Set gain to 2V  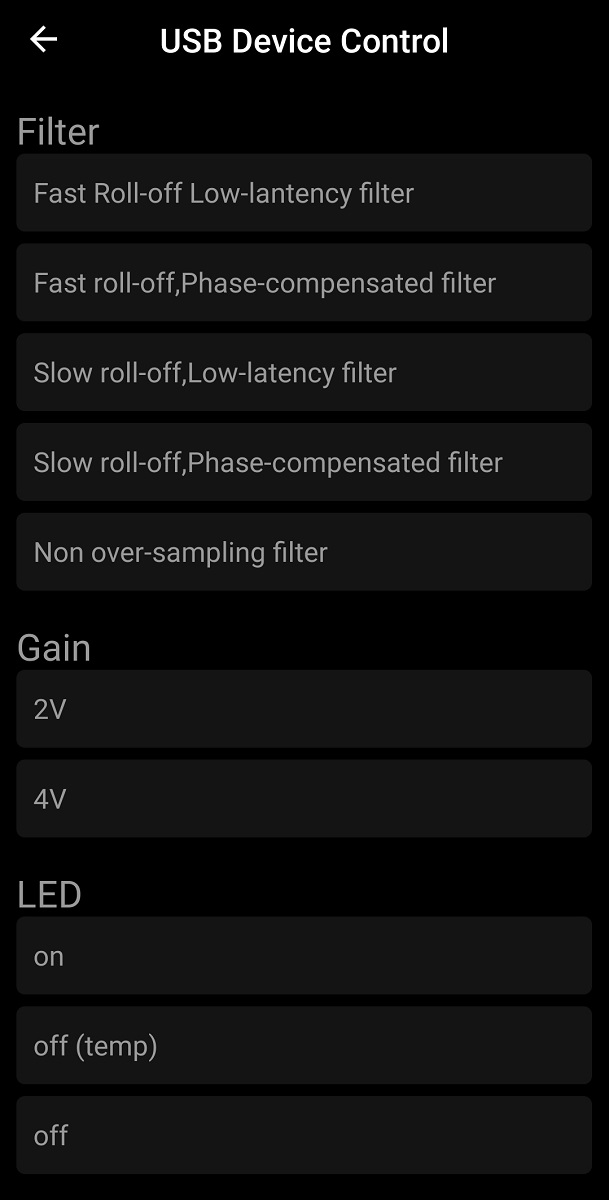pyautogui.click(x=304, y=709)
